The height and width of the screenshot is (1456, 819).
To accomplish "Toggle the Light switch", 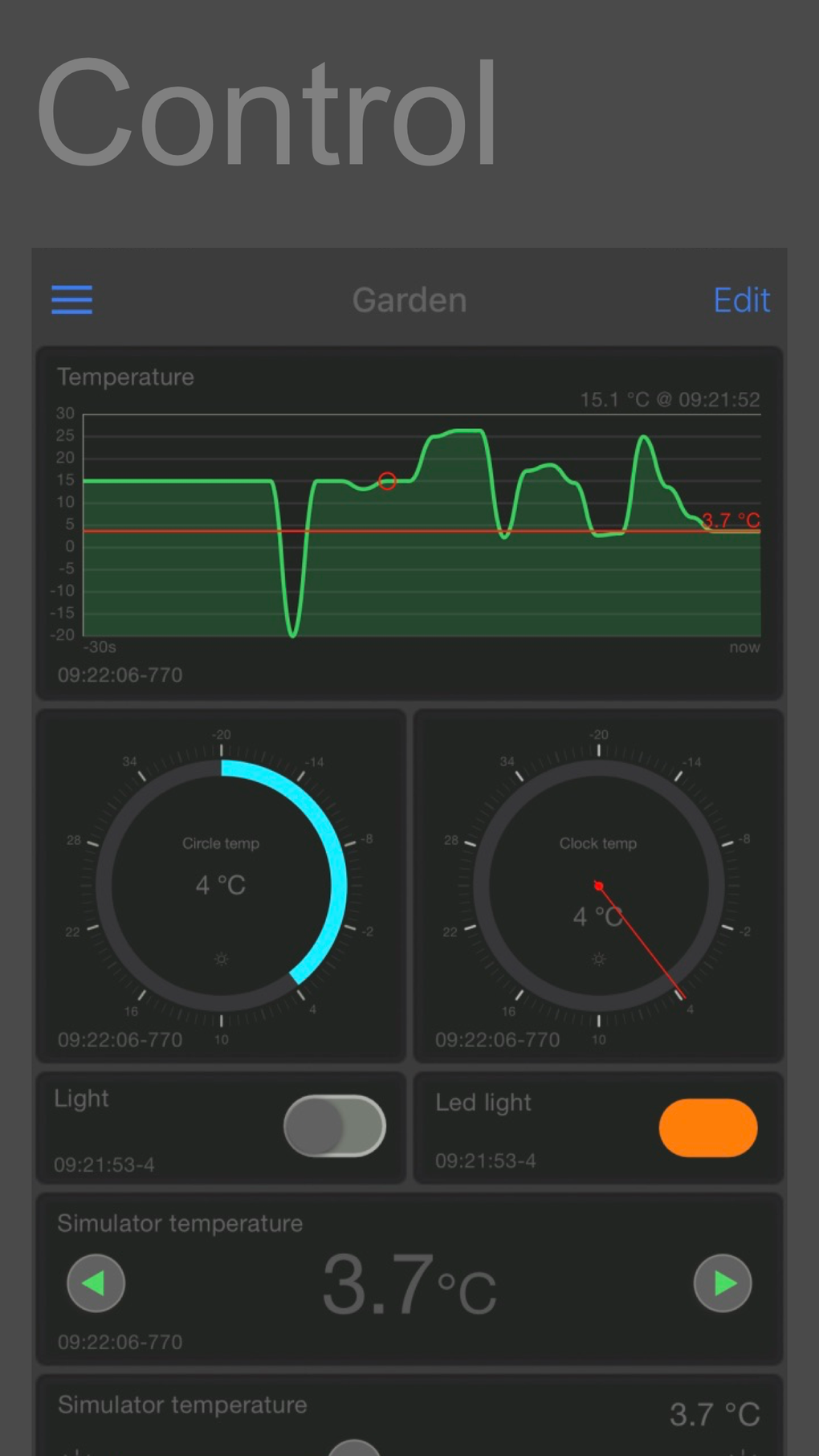I will (335, 1126).
